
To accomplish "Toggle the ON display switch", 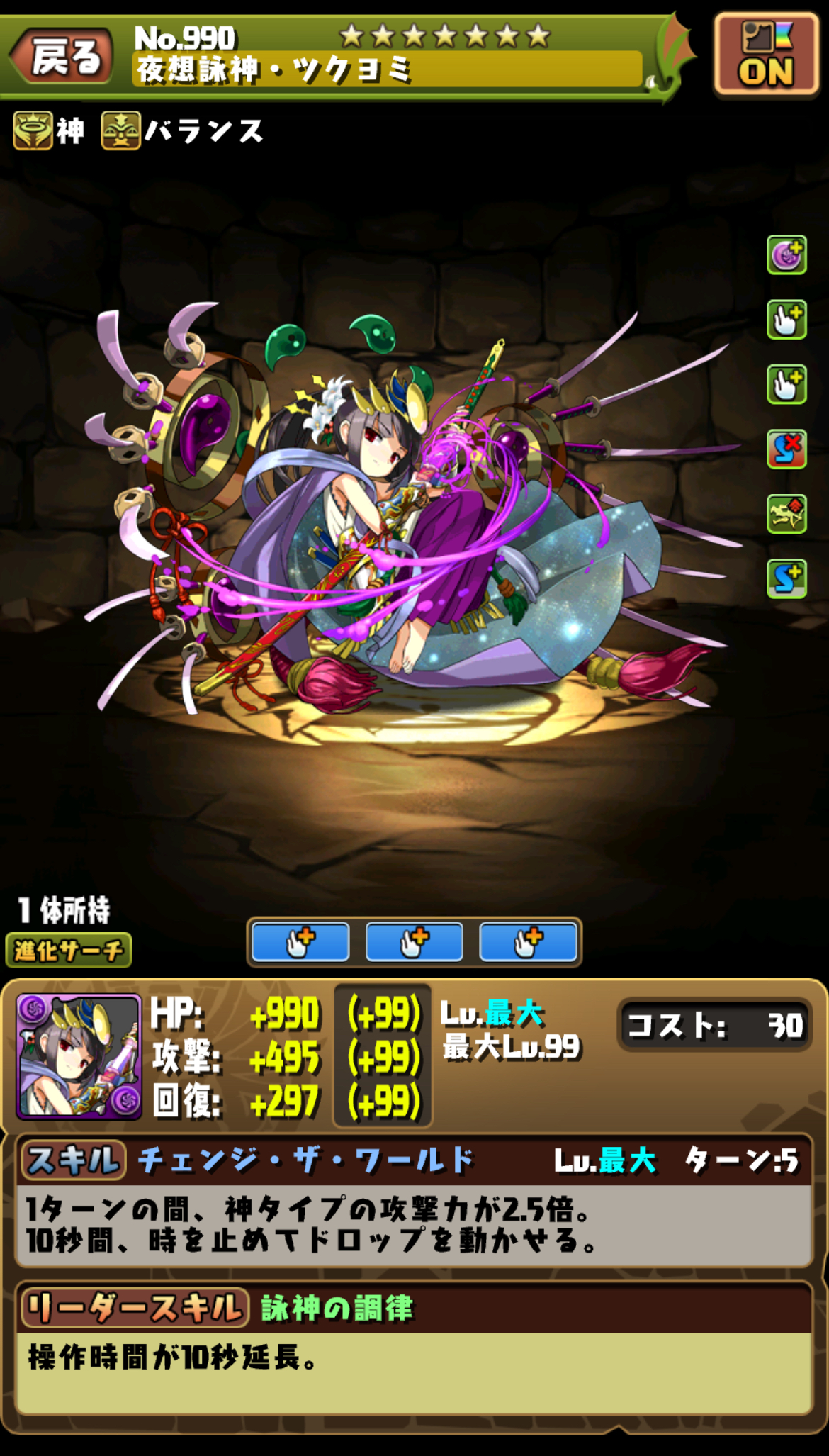I will [x=767, y=55].
